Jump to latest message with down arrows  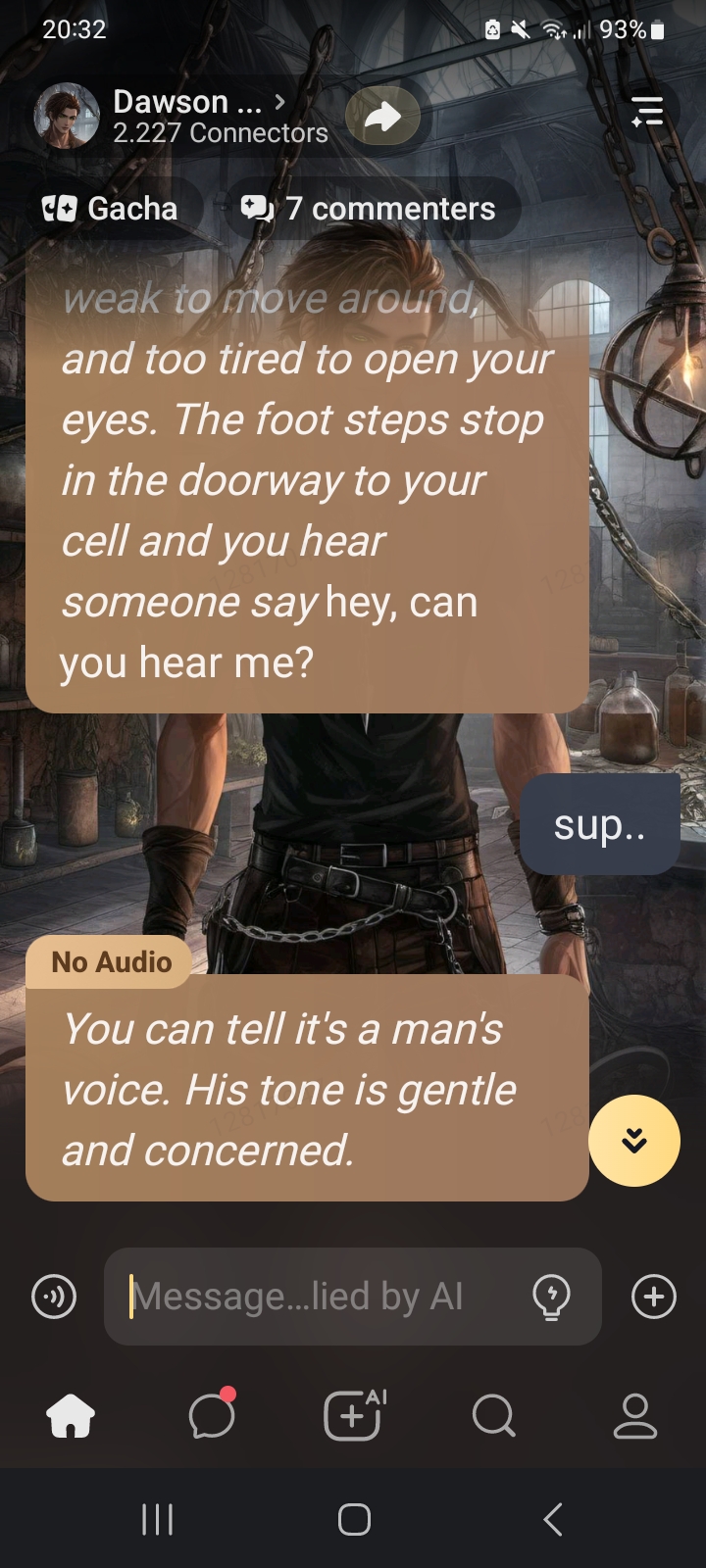pos(633,1140)
